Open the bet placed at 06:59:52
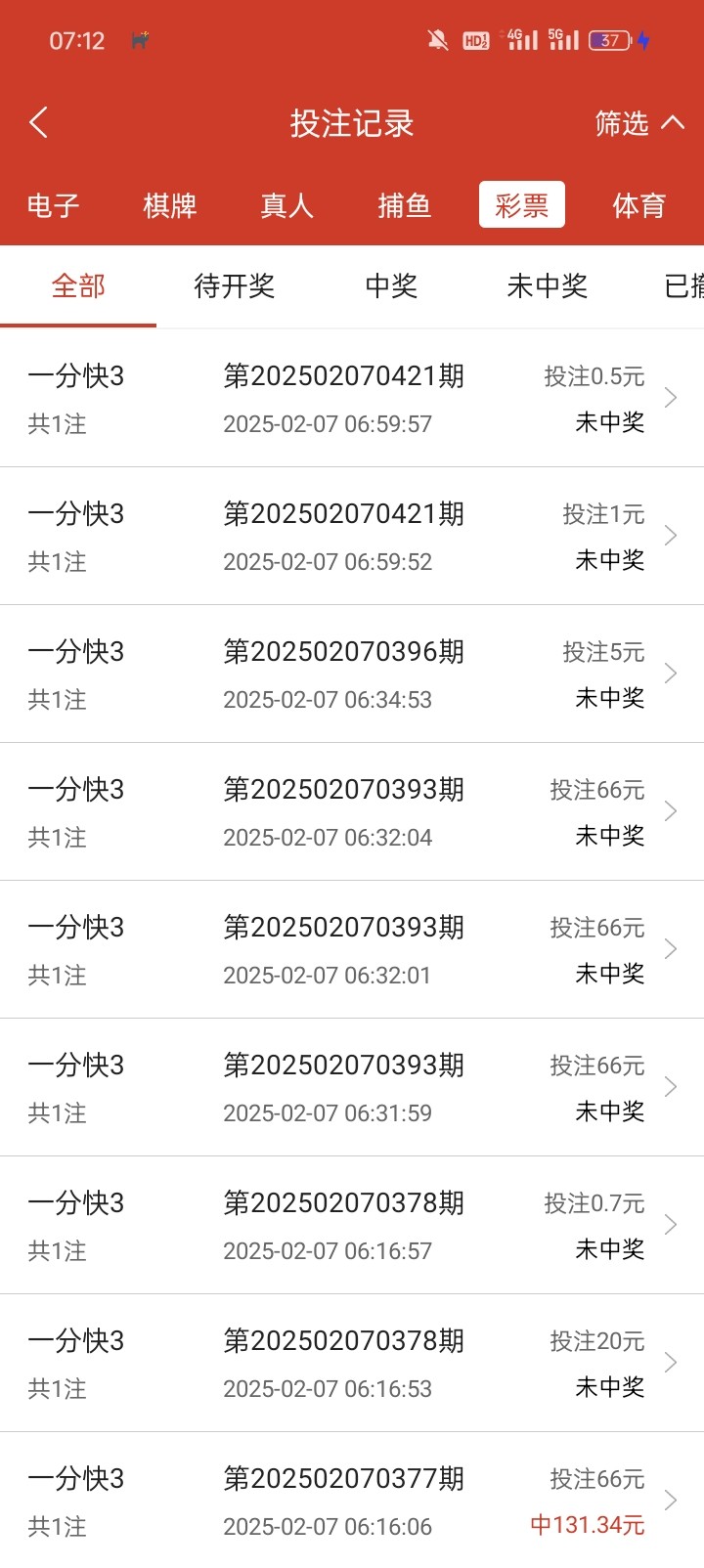704x1568 pixels. click(x=352, y=536)
